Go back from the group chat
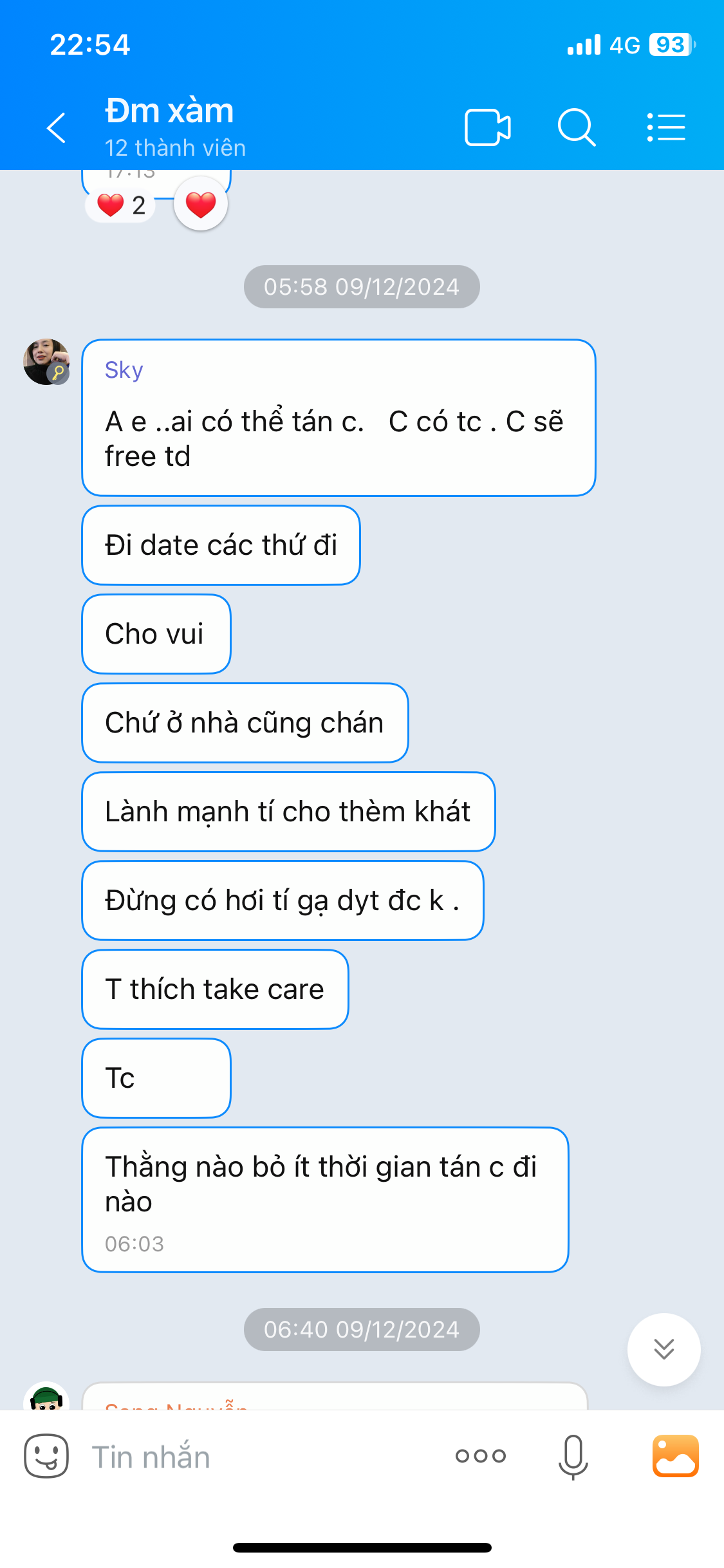The image size is (724, 1568). click(x=57, y=127)
